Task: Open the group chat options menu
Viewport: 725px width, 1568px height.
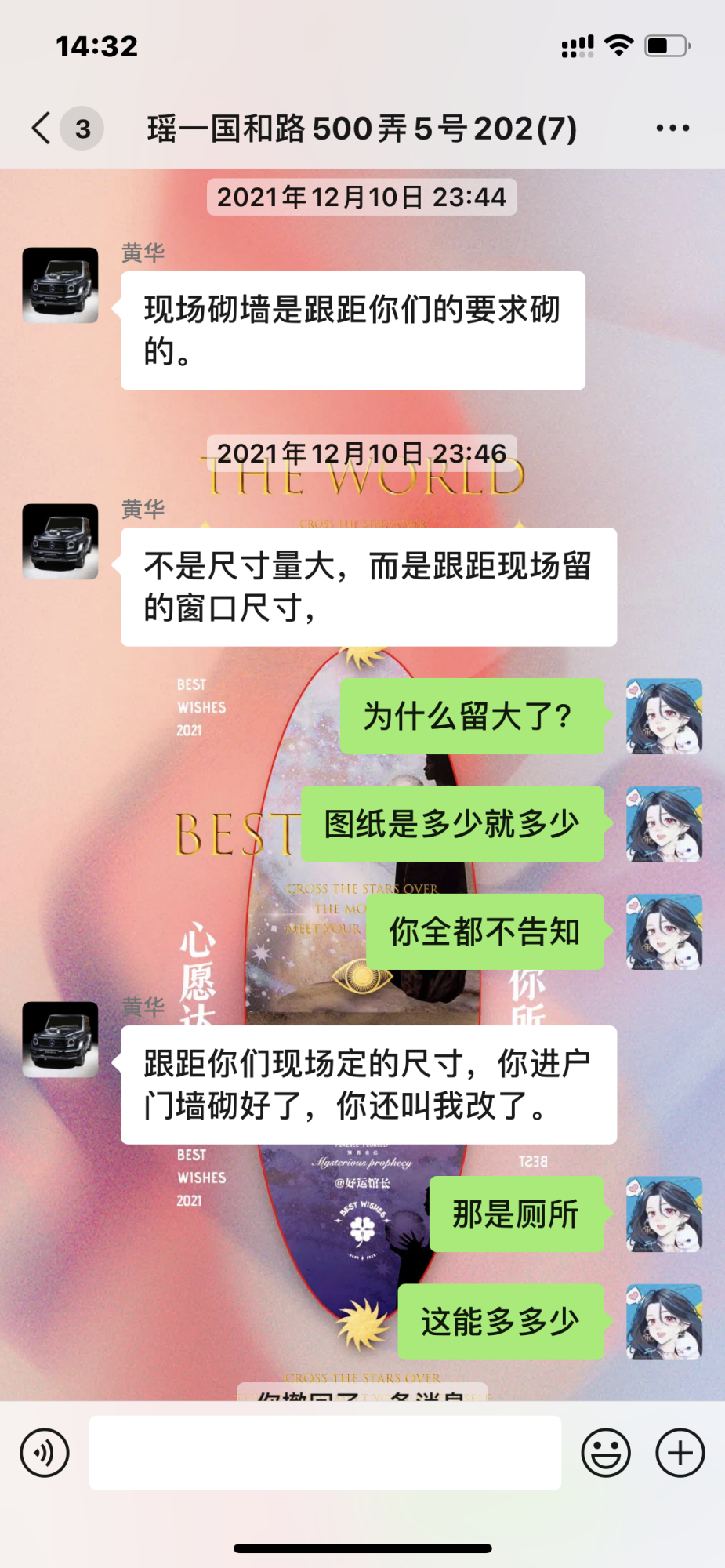Action: coord(672,129)
